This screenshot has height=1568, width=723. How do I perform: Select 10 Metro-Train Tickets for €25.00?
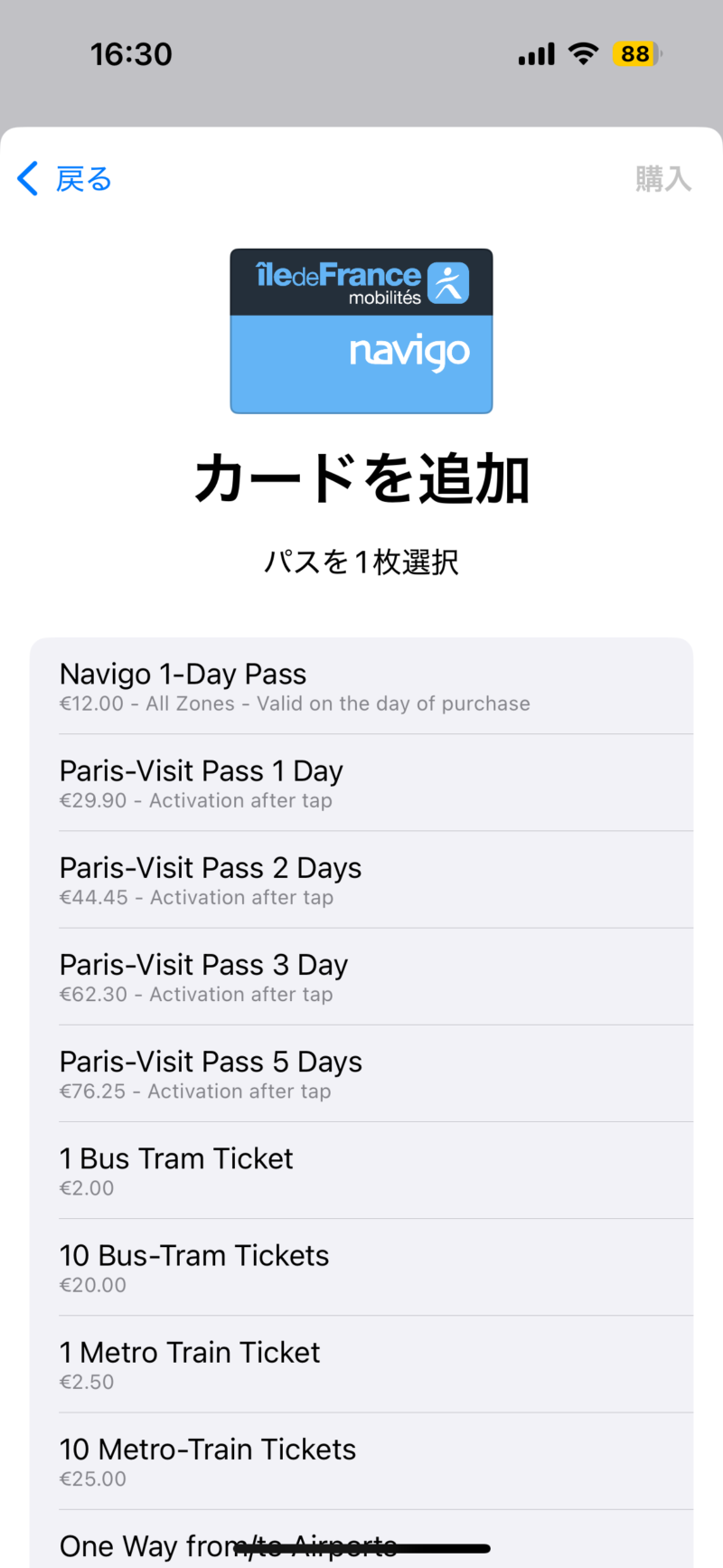[361, 1460]
